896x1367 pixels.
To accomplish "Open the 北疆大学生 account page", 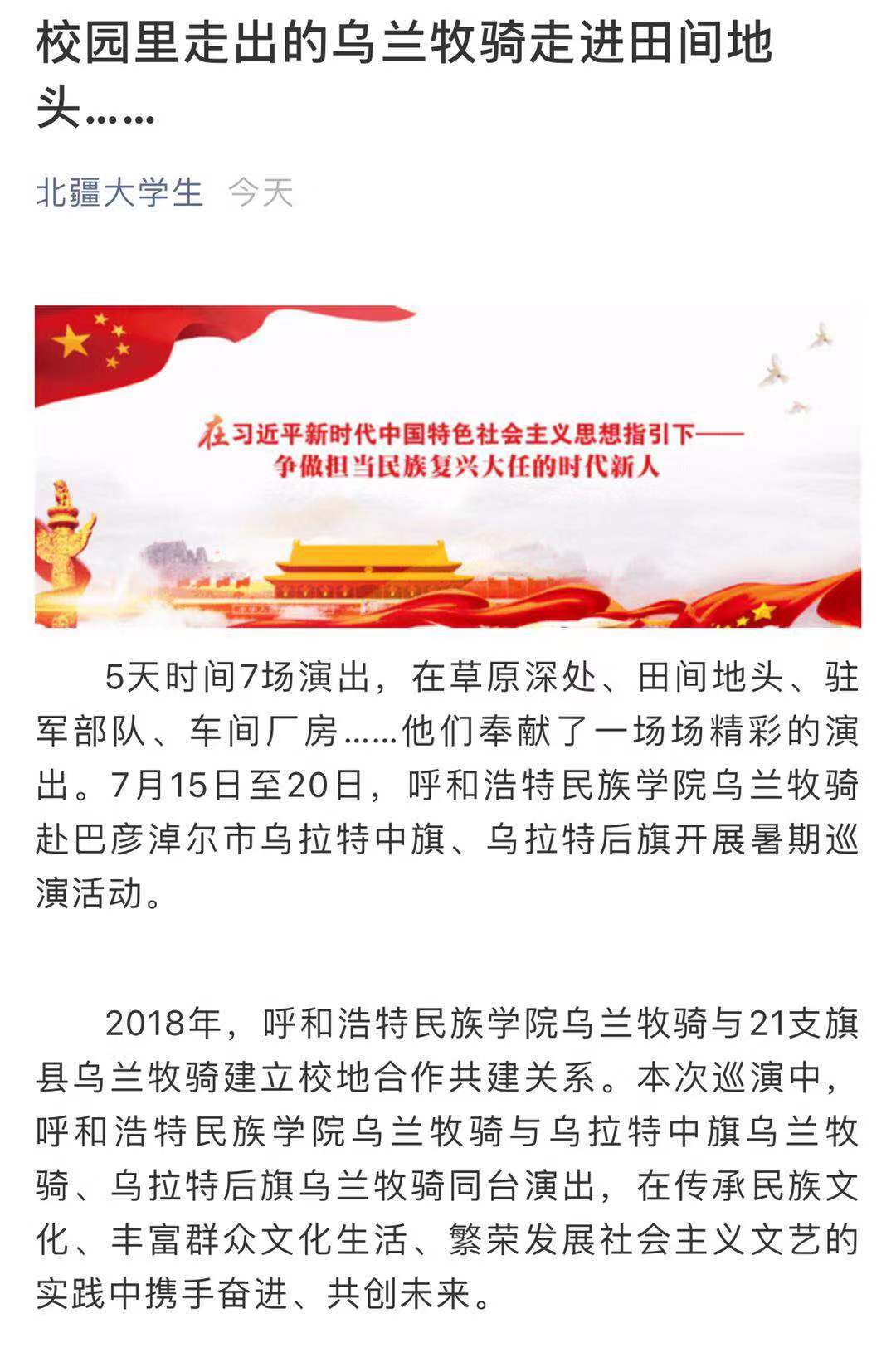I will [119, 192].
